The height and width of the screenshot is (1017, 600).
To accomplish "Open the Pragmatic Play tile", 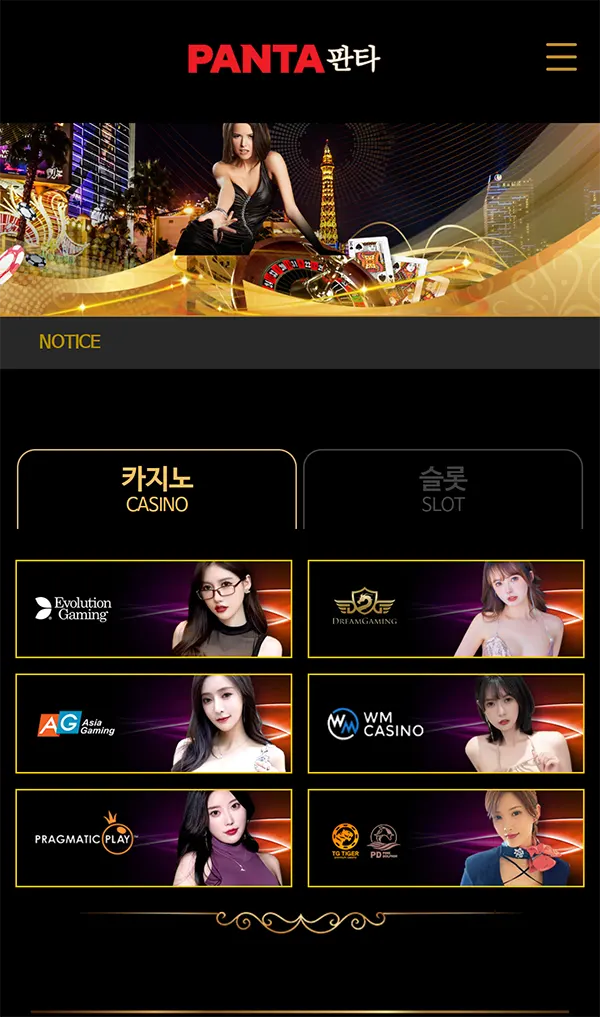I will (154, 838).
